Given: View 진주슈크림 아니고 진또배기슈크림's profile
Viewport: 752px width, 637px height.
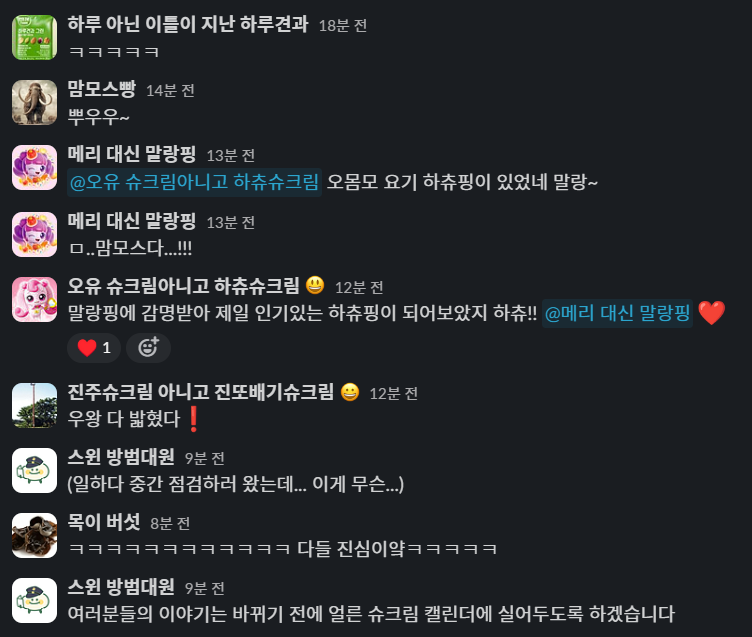Looking at the screenshot, I should click(x=200, y=392).
